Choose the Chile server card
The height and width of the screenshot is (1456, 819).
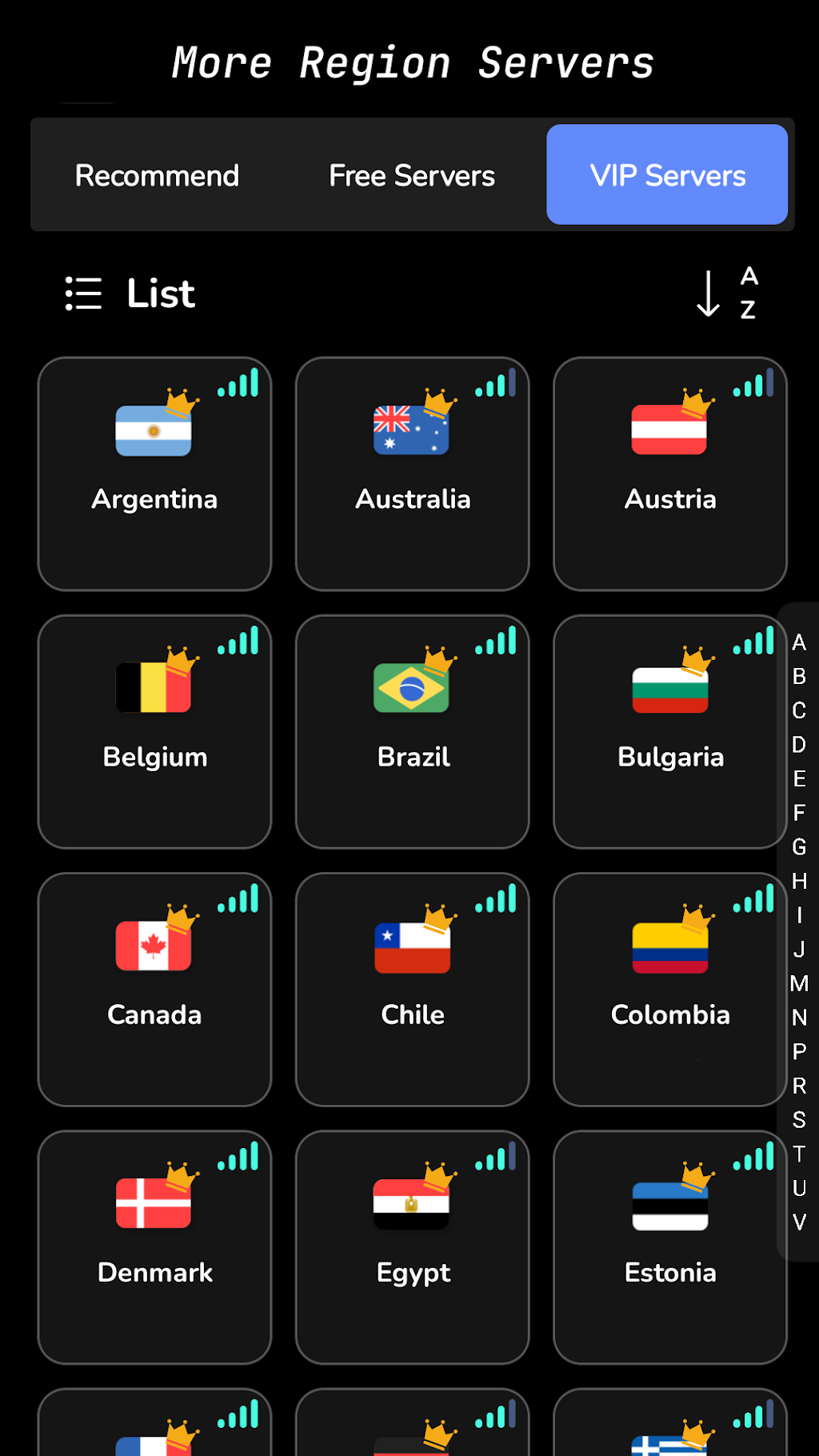[x=413, y=990]
